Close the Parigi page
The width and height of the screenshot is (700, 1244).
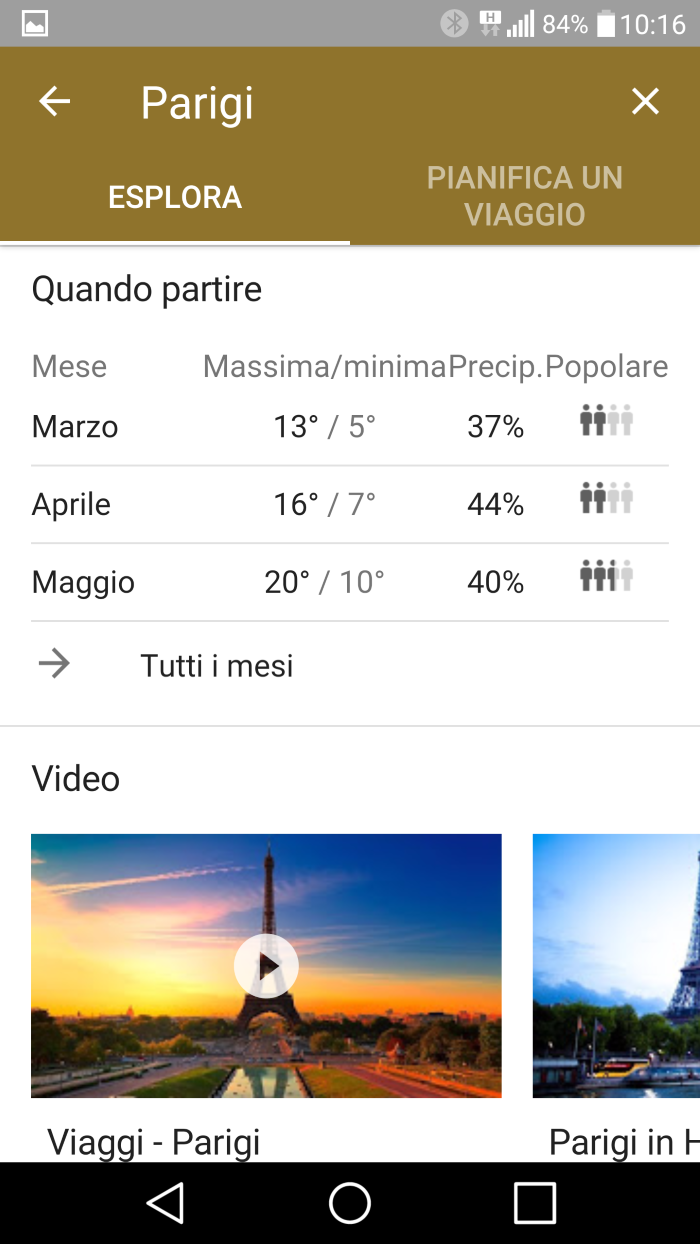[645, 101]
